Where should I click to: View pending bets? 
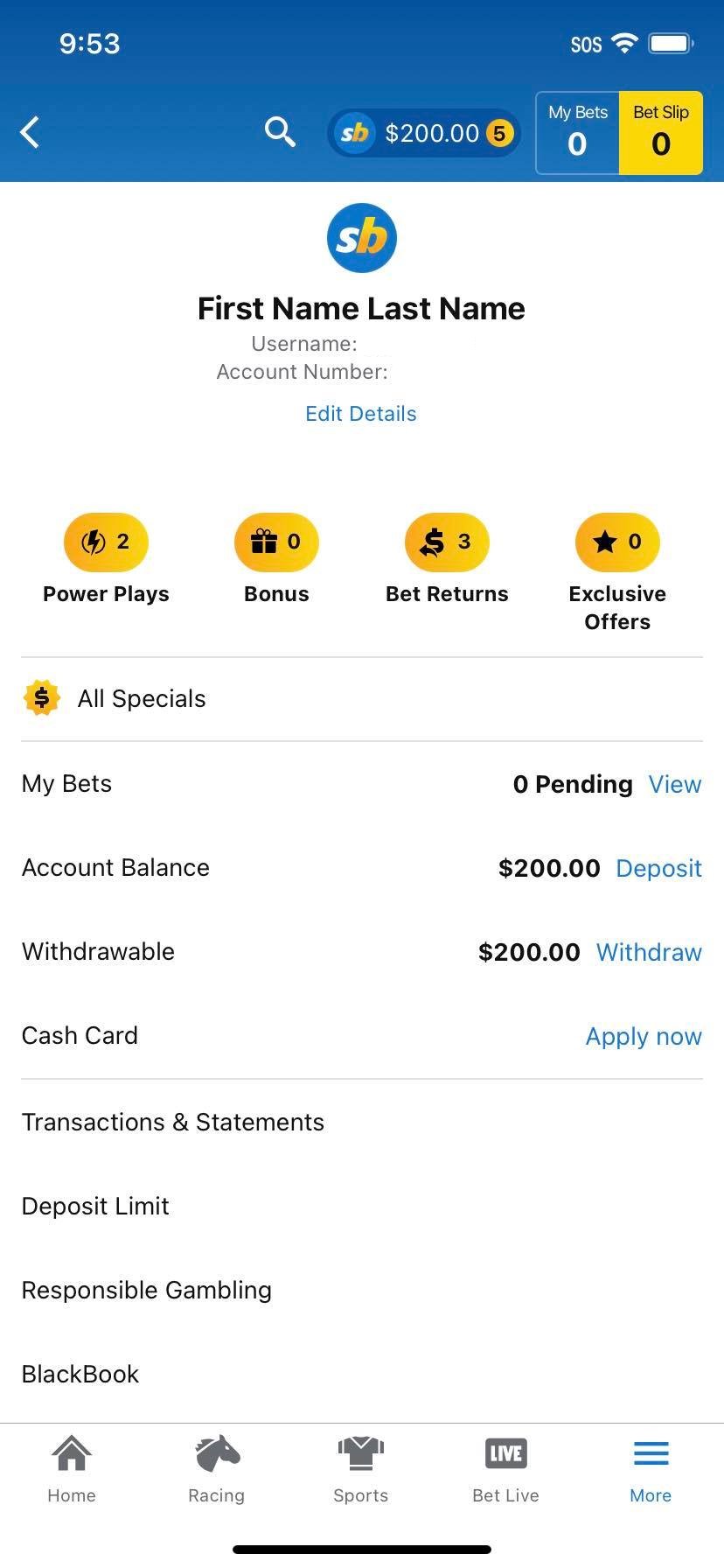675,784
